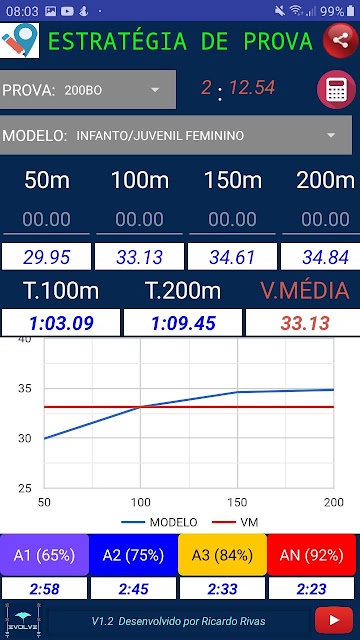Select the A2 (75%) intensity button
Viewport: 360px width, 640px height.
pos(133,555)
